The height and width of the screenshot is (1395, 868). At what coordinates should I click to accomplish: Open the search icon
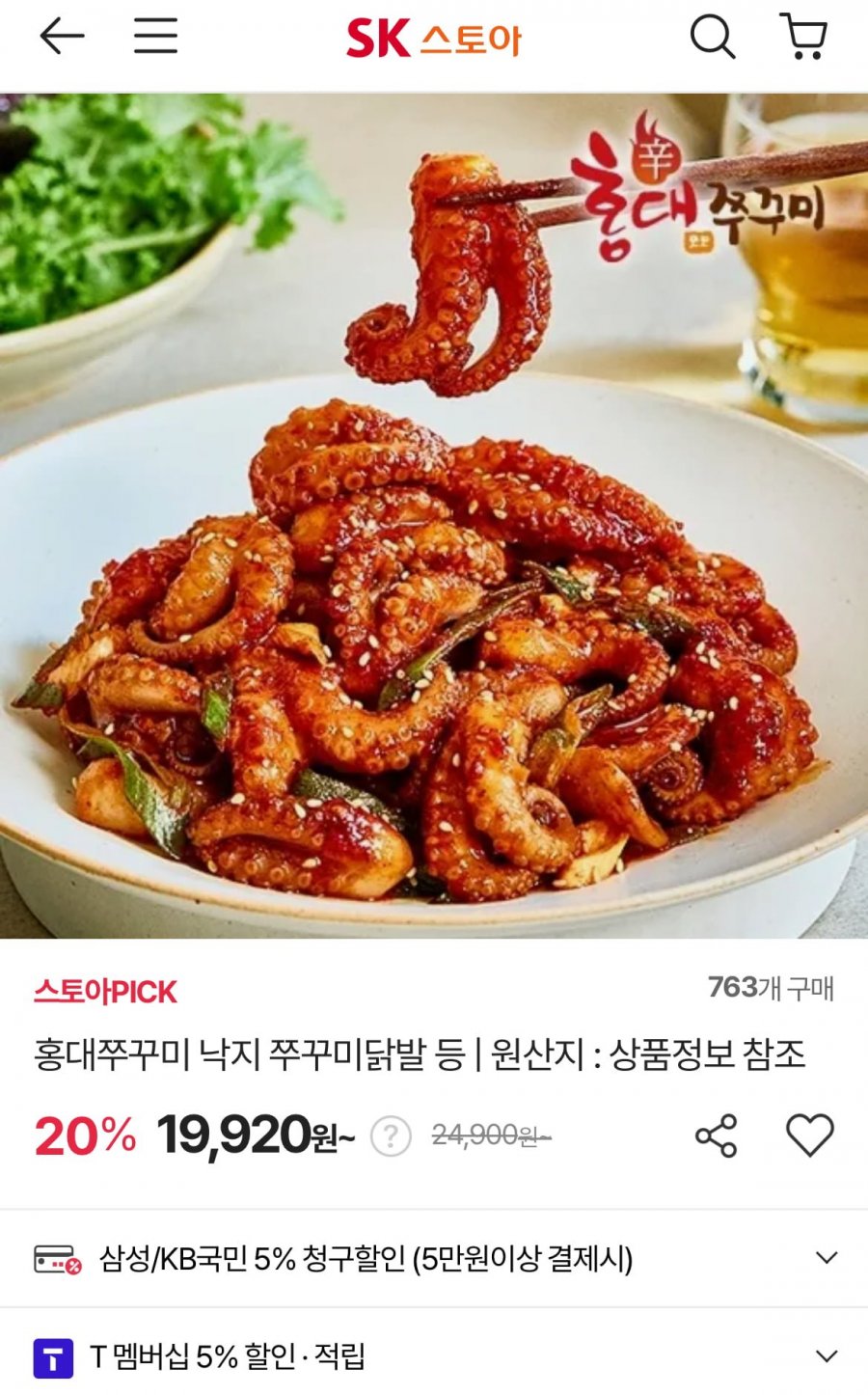click(712, 39)
